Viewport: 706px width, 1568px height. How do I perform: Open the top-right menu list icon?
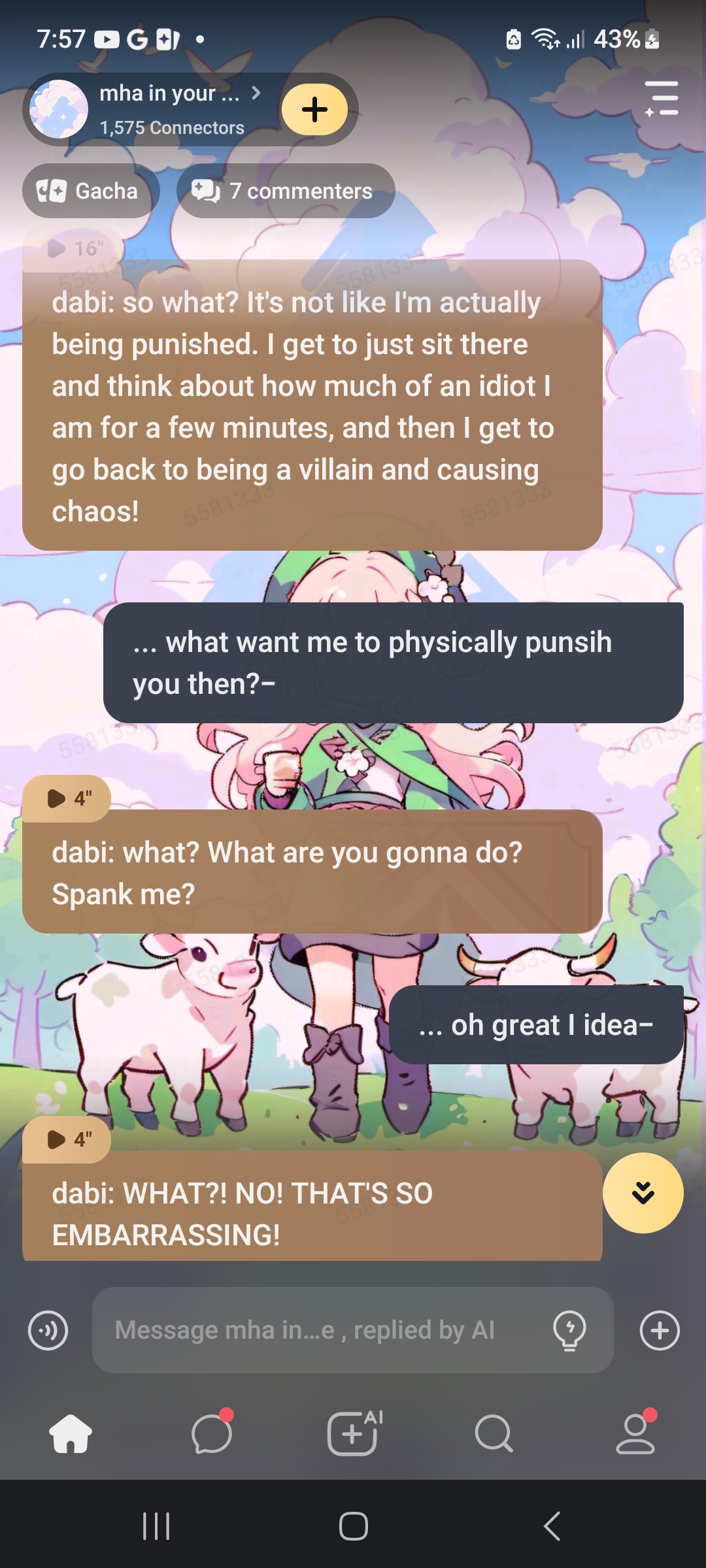tap(662, 99)
